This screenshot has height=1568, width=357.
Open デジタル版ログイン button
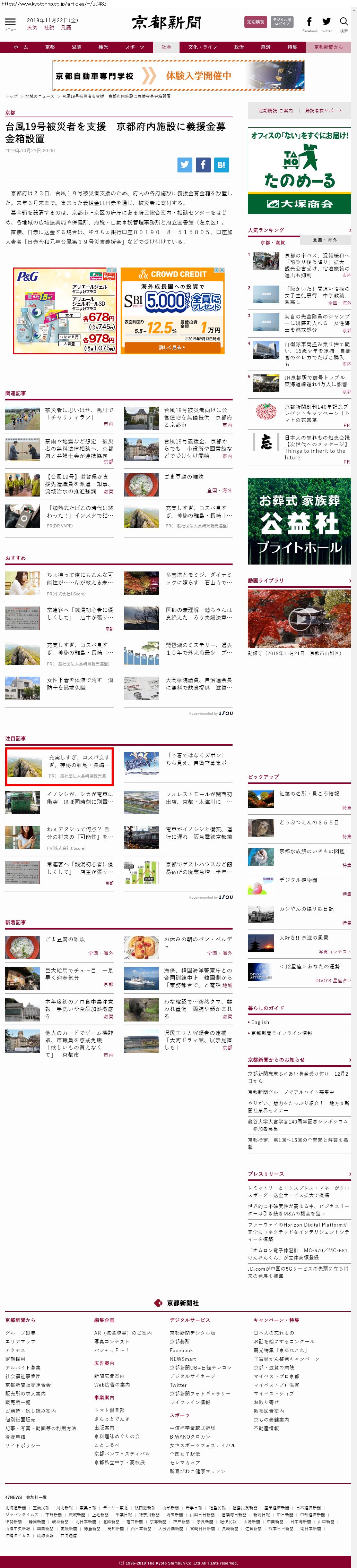281,22
